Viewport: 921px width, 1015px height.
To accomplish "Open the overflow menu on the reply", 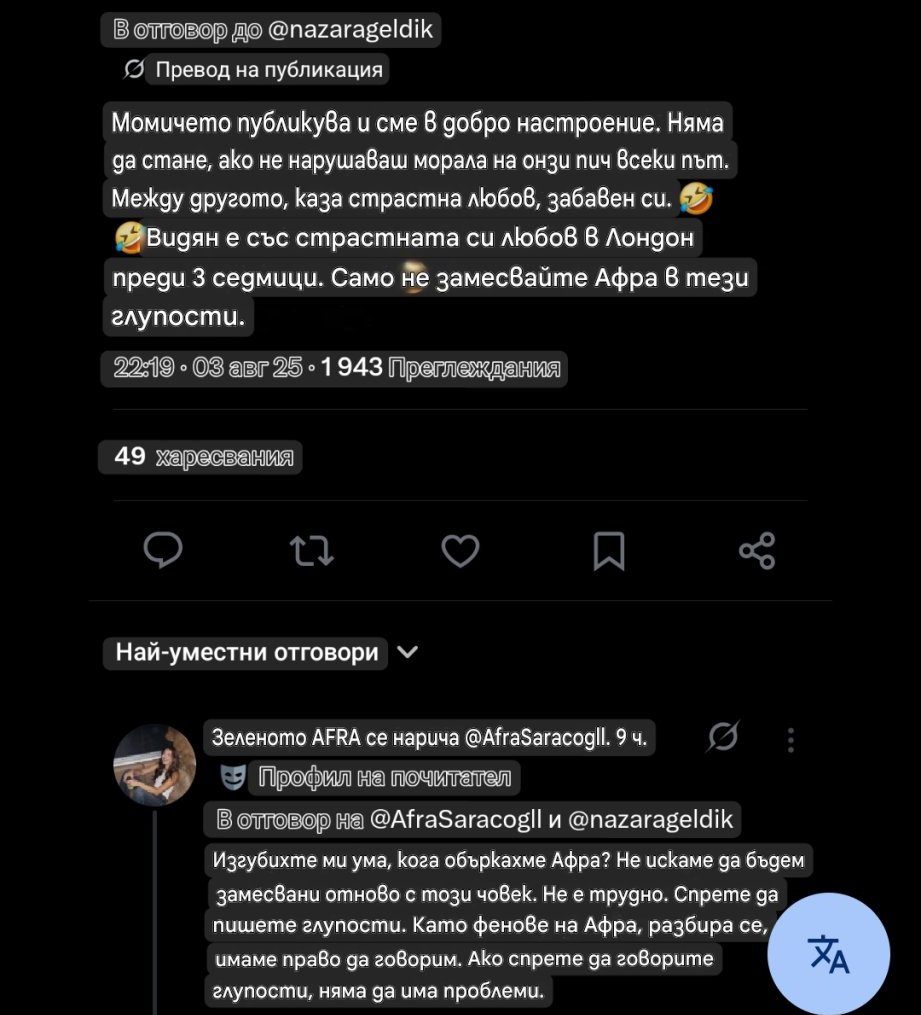I will (x=791, y=740).
